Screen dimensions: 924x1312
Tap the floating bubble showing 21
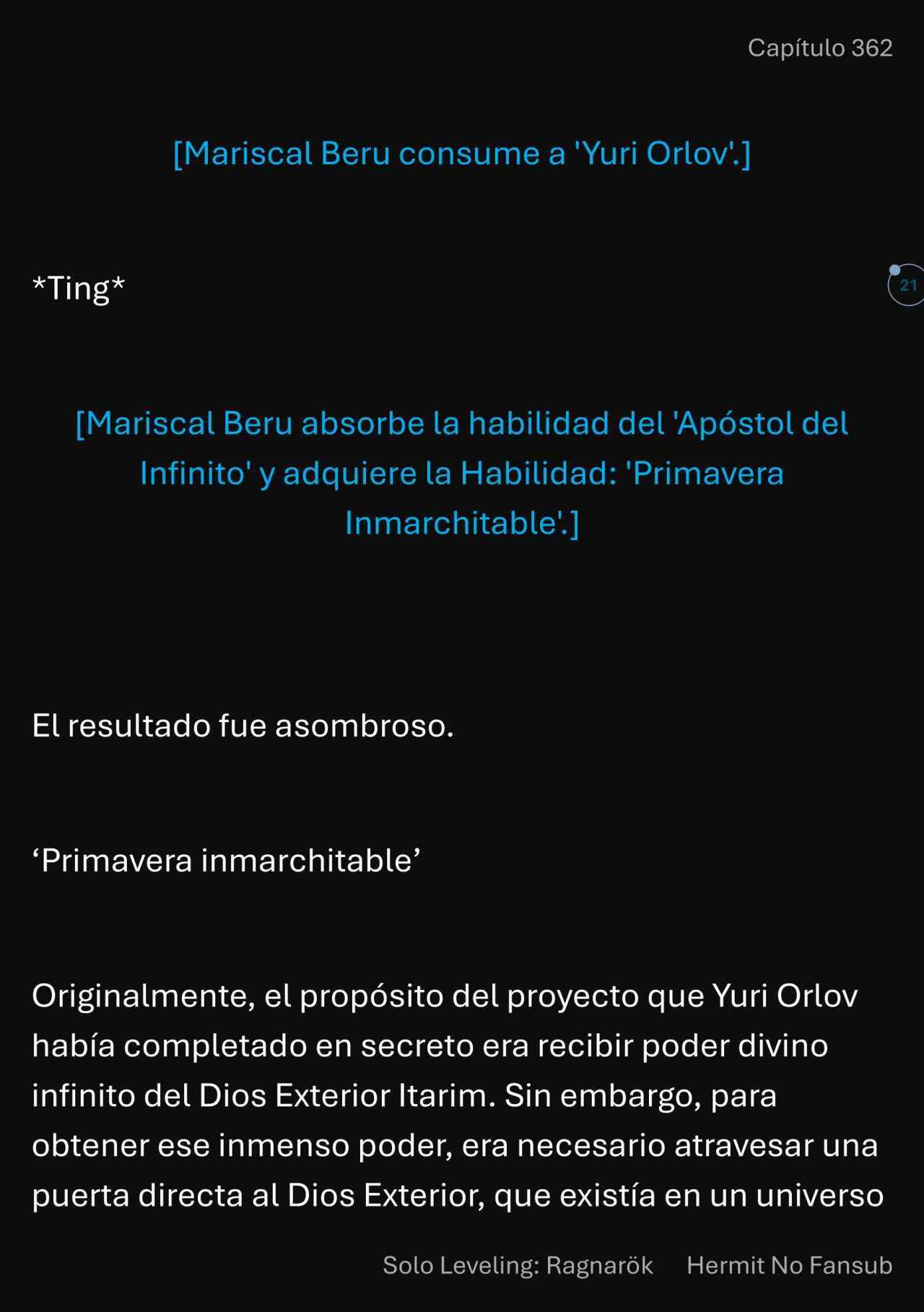(x=907, y=285)
